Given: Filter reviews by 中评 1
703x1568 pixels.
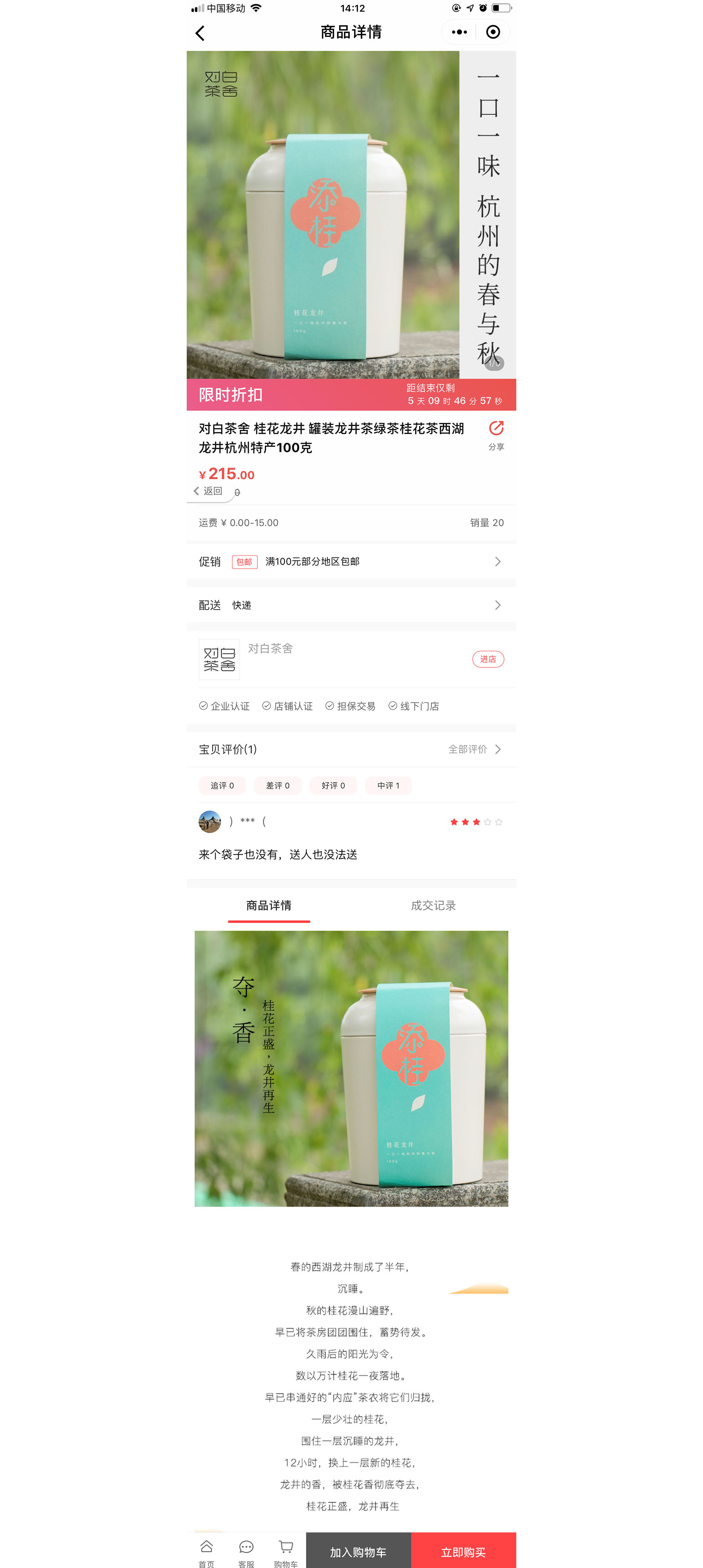Looking at the screenshot, I should 388,786.
